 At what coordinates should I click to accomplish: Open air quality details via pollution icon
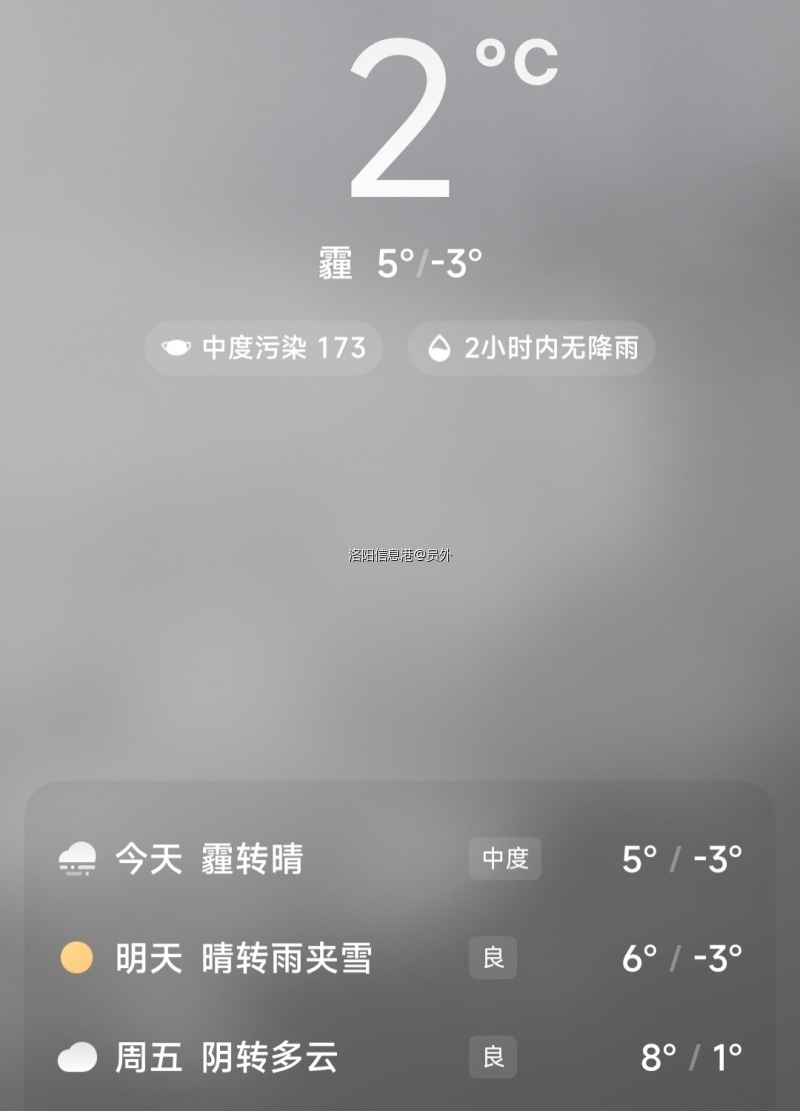pyautogui.click(x=178, y=347)
